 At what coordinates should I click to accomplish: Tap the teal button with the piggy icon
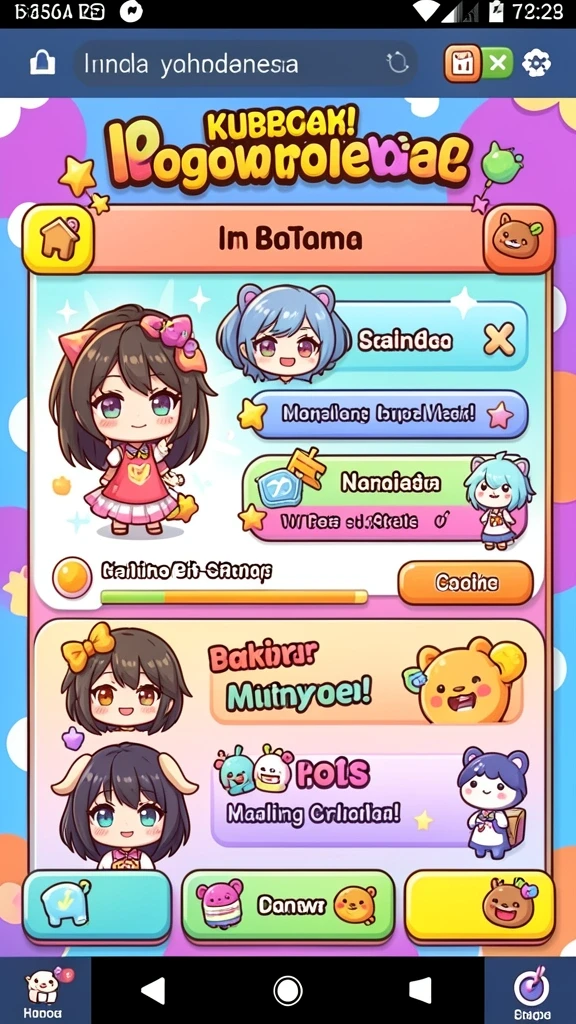[97, 905]
